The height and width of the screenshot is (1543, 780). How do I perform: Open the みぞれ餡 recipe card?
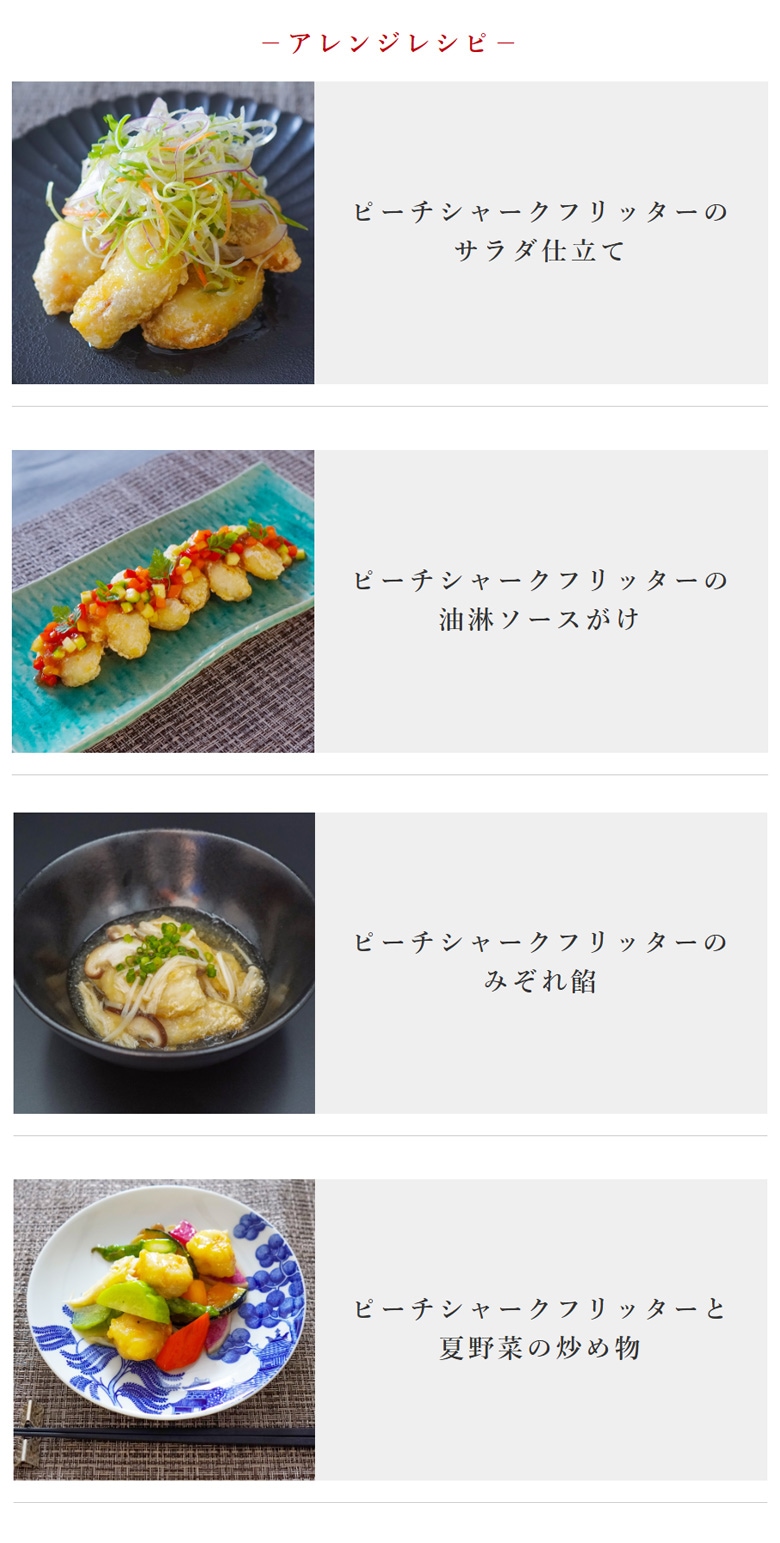390,963
